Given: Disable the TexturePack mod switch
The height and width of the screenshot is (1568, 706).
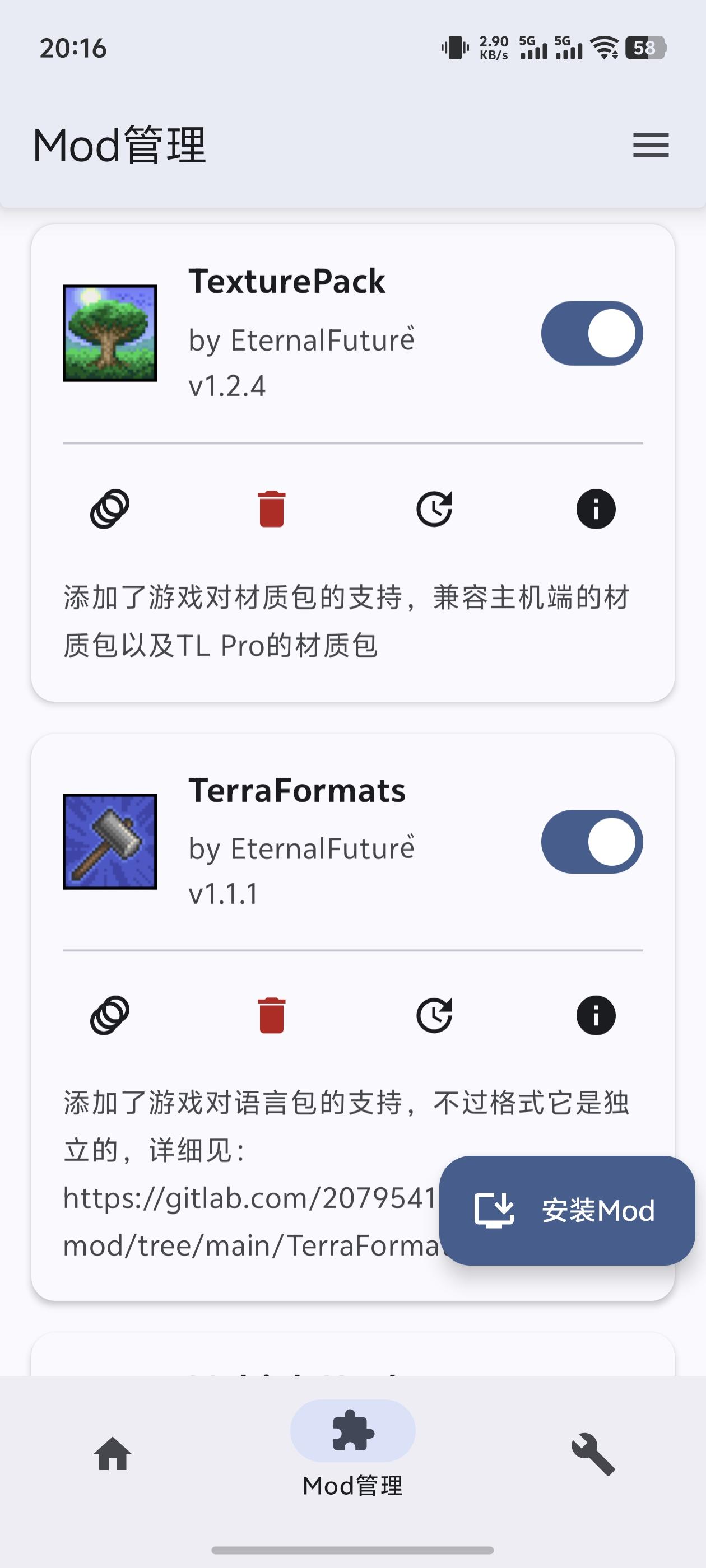Looking at the screenshot, I should (x=592, y=334).
